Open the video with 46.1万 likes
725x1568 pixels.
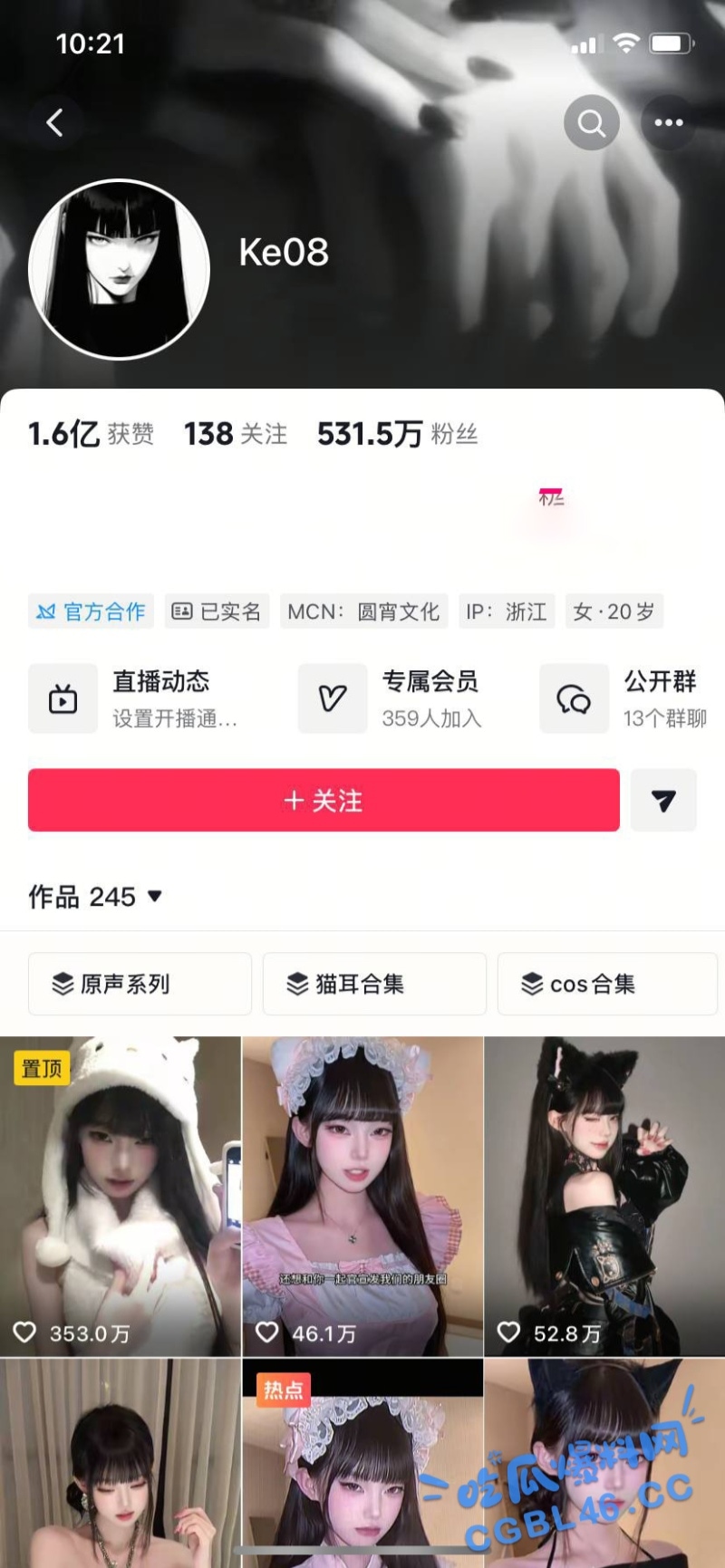[x=362, y=1196]
